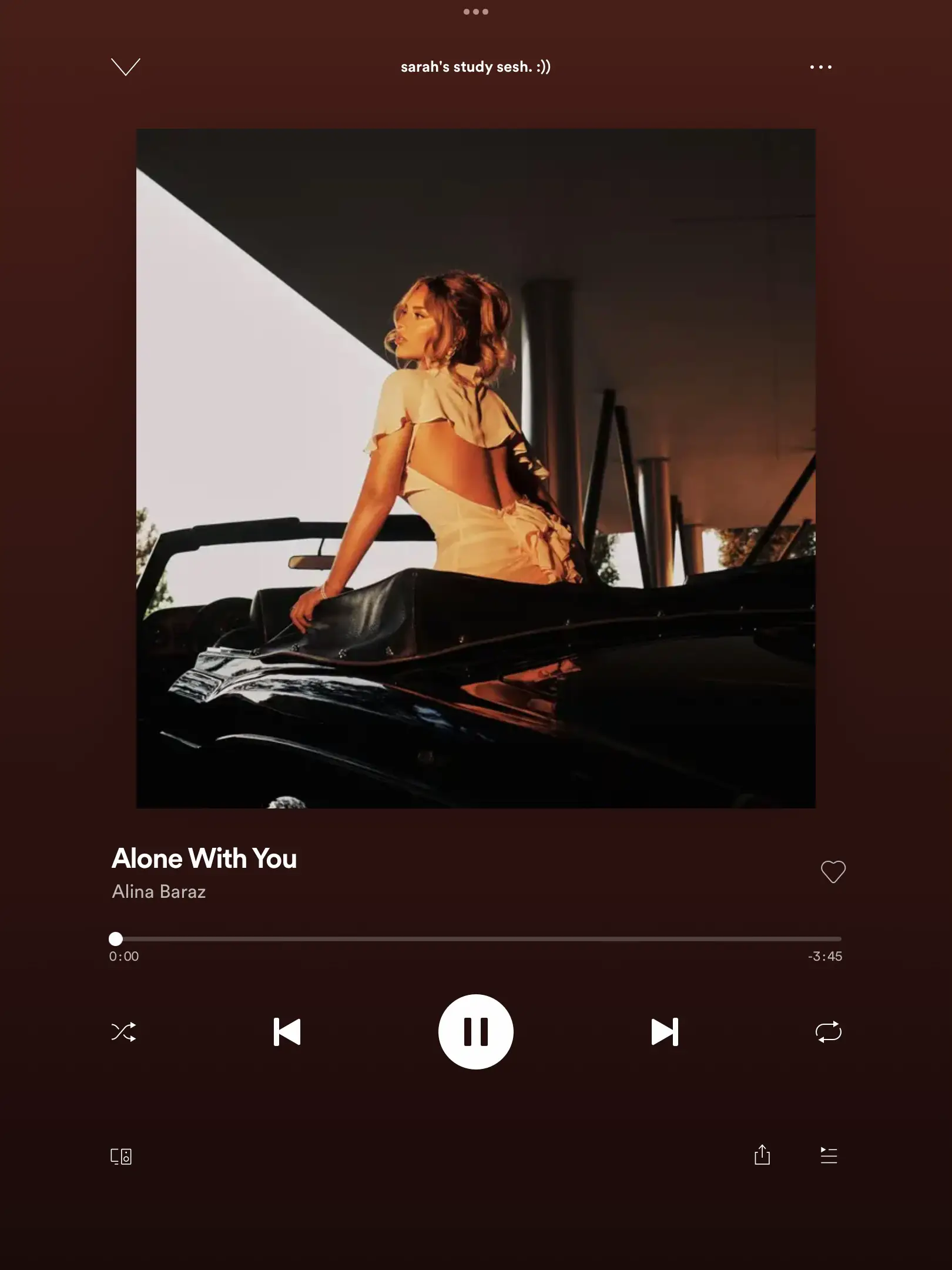
Task: Share this song
Action: [x=762, y=1155]
